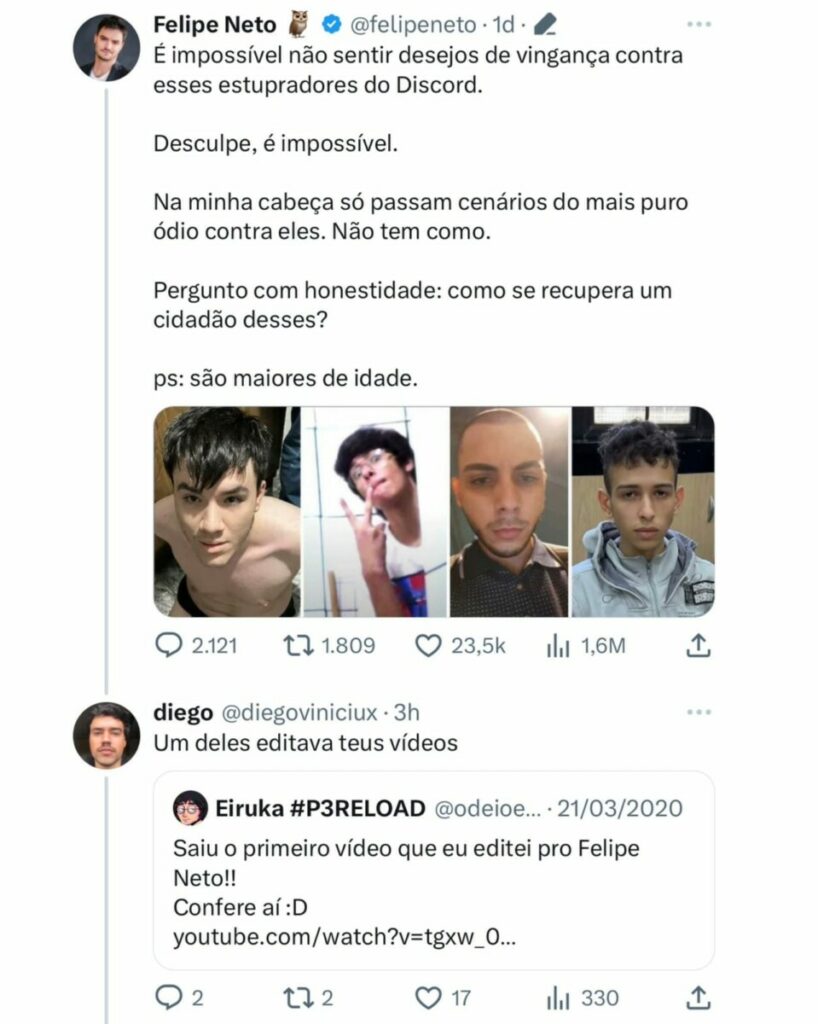Retweet diego's reply
The width and height of the screenshot is (818, 1024).
tap(298, 997)
